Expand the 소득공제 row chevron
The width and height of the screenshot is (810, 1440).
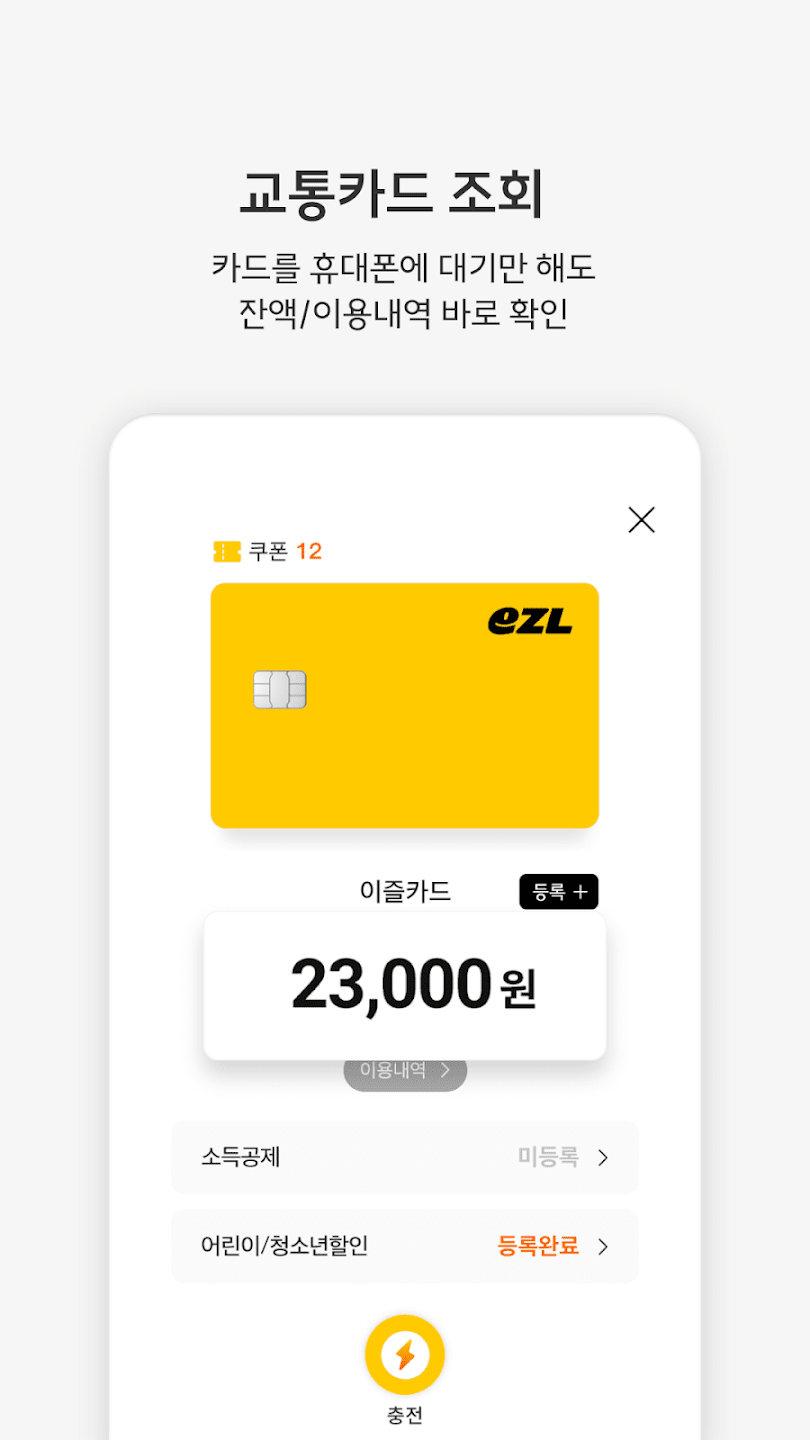[x=603, y=1157]
